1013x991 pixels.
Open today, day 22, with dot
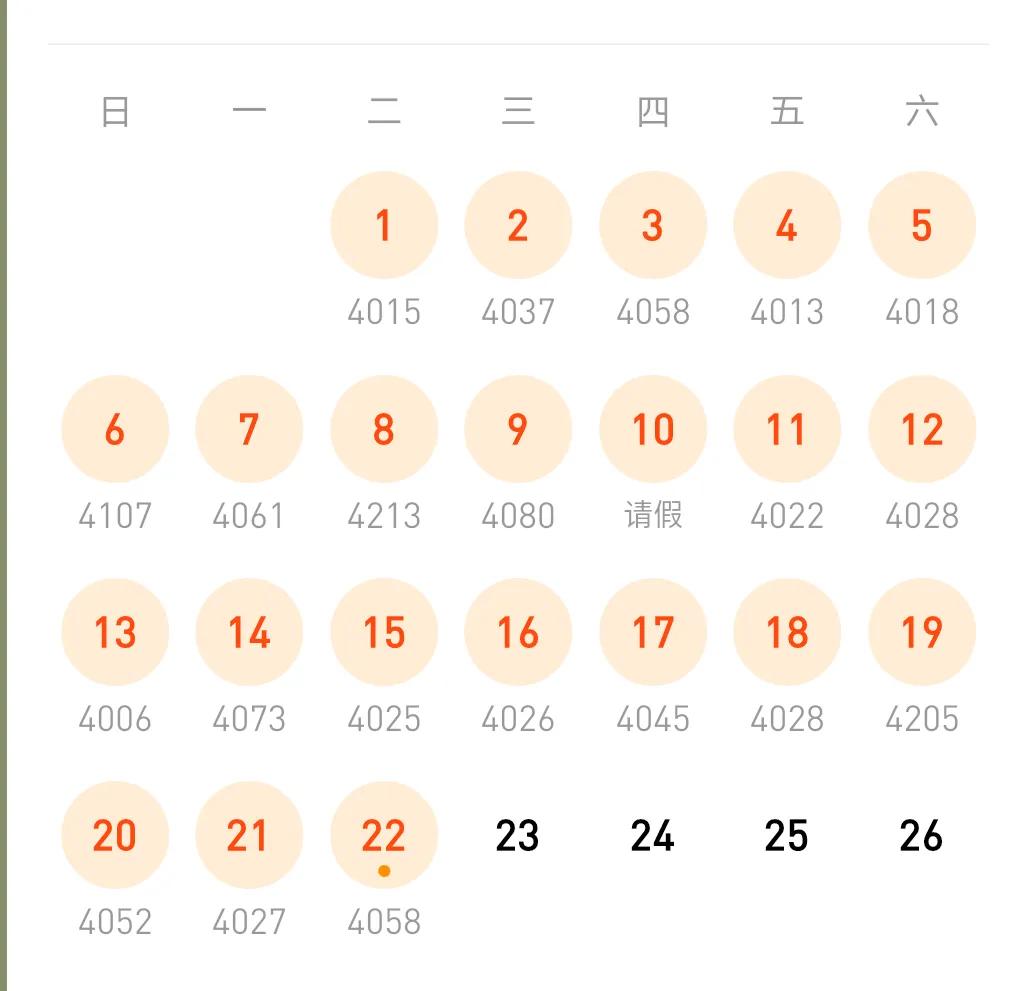384,836
